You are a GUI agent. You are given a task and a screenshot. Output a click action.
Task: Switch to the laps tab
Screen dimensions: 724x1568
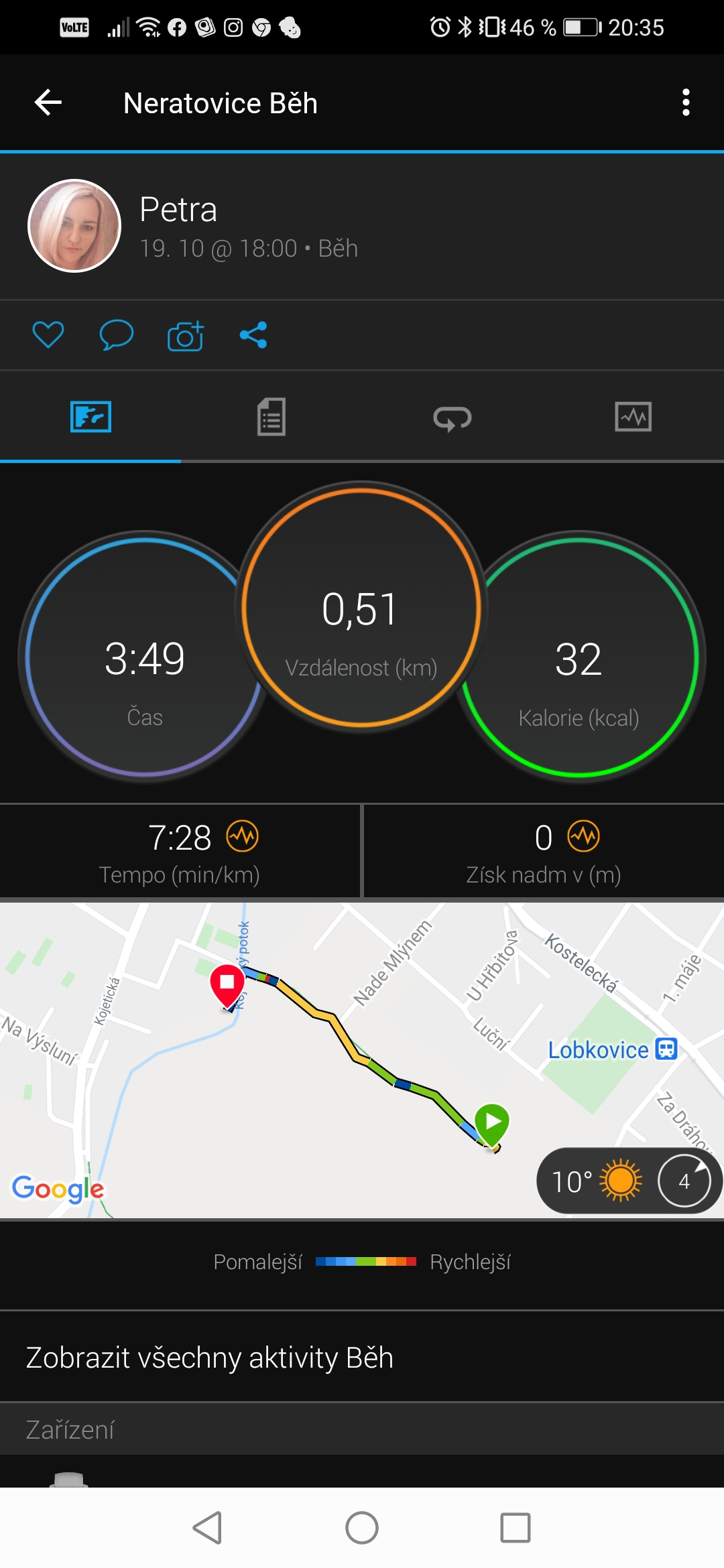452,418
